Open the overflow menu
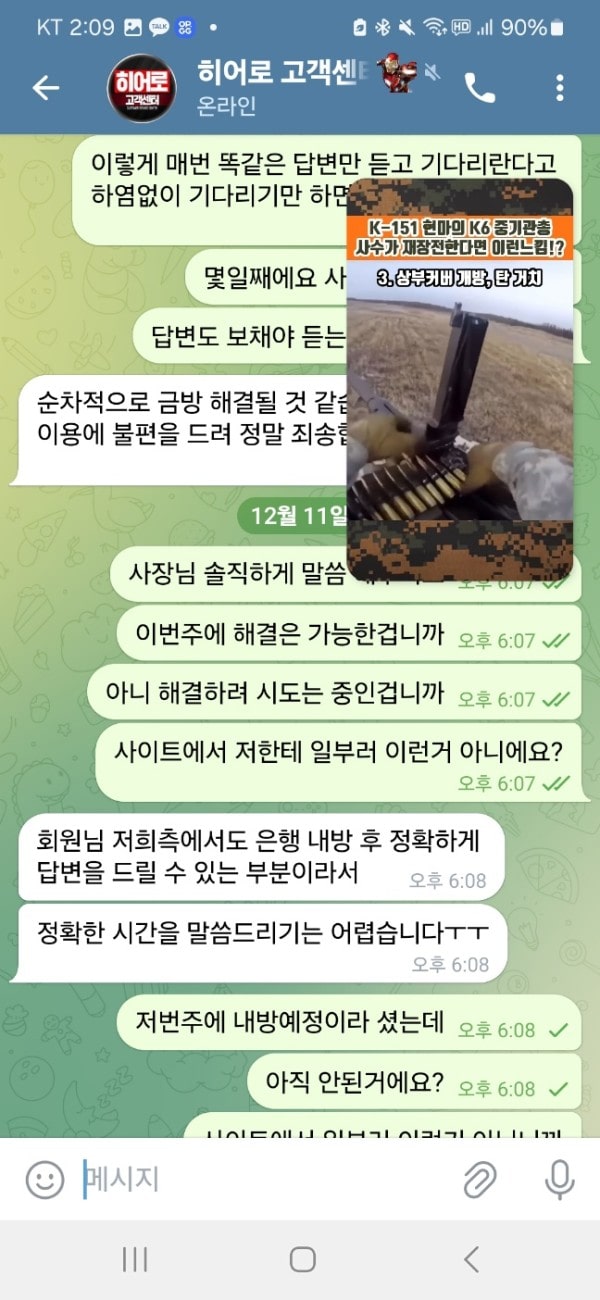600x1300 pixels. (559, 88)
